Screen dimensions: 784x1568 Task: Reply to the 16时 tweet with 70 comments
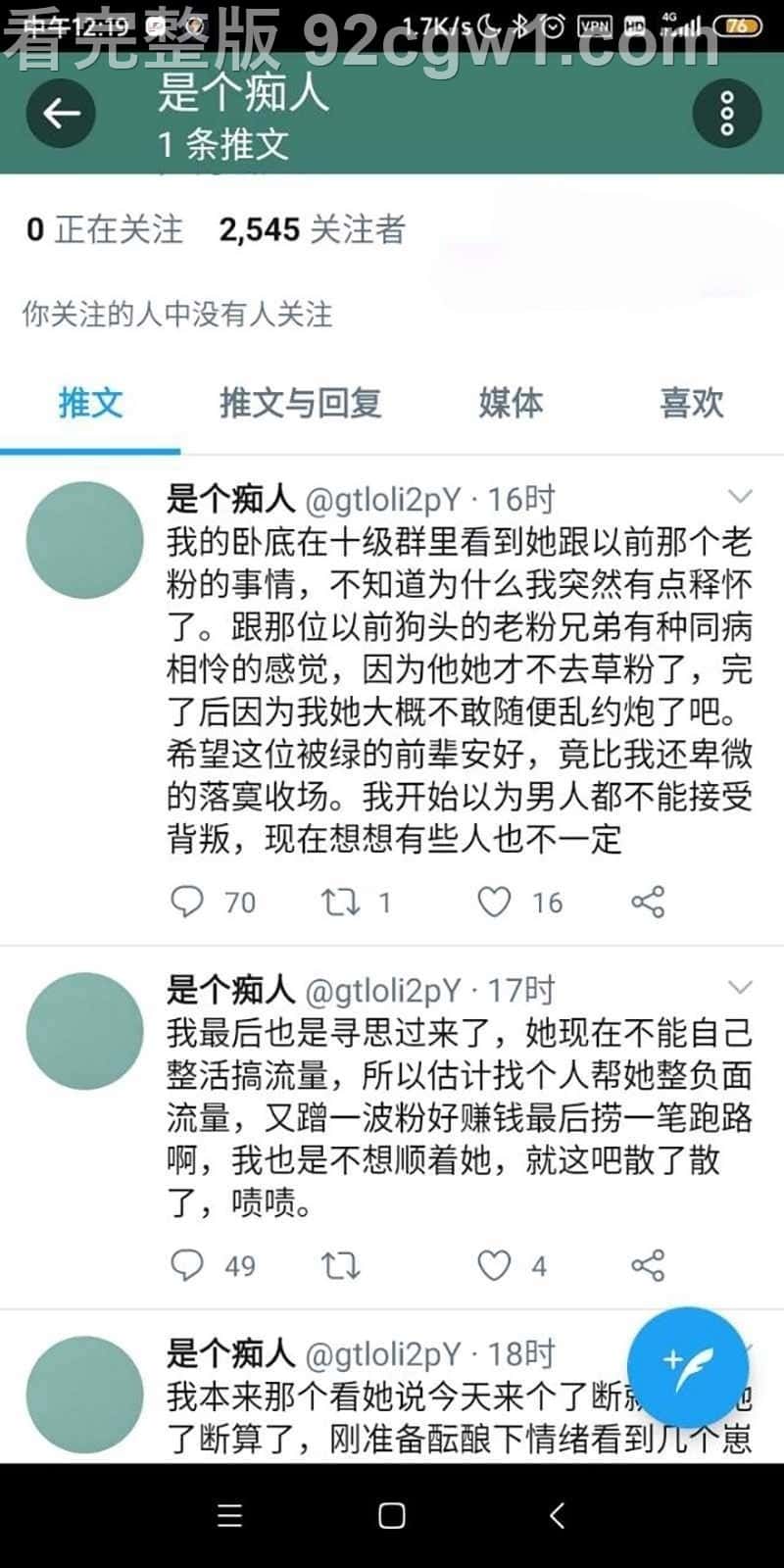pos(187,902)
